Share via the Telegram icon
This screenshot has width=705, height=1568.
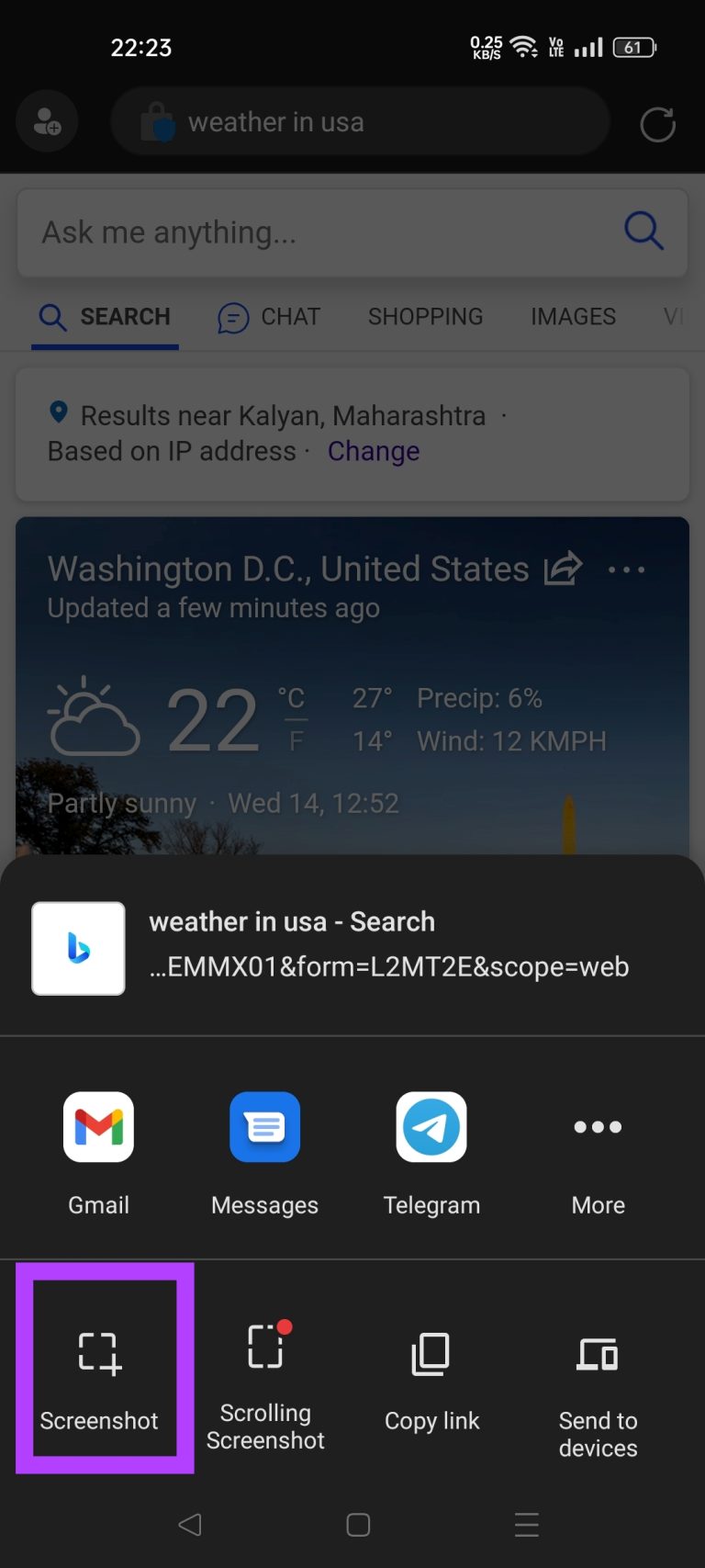pos(431,1127)
